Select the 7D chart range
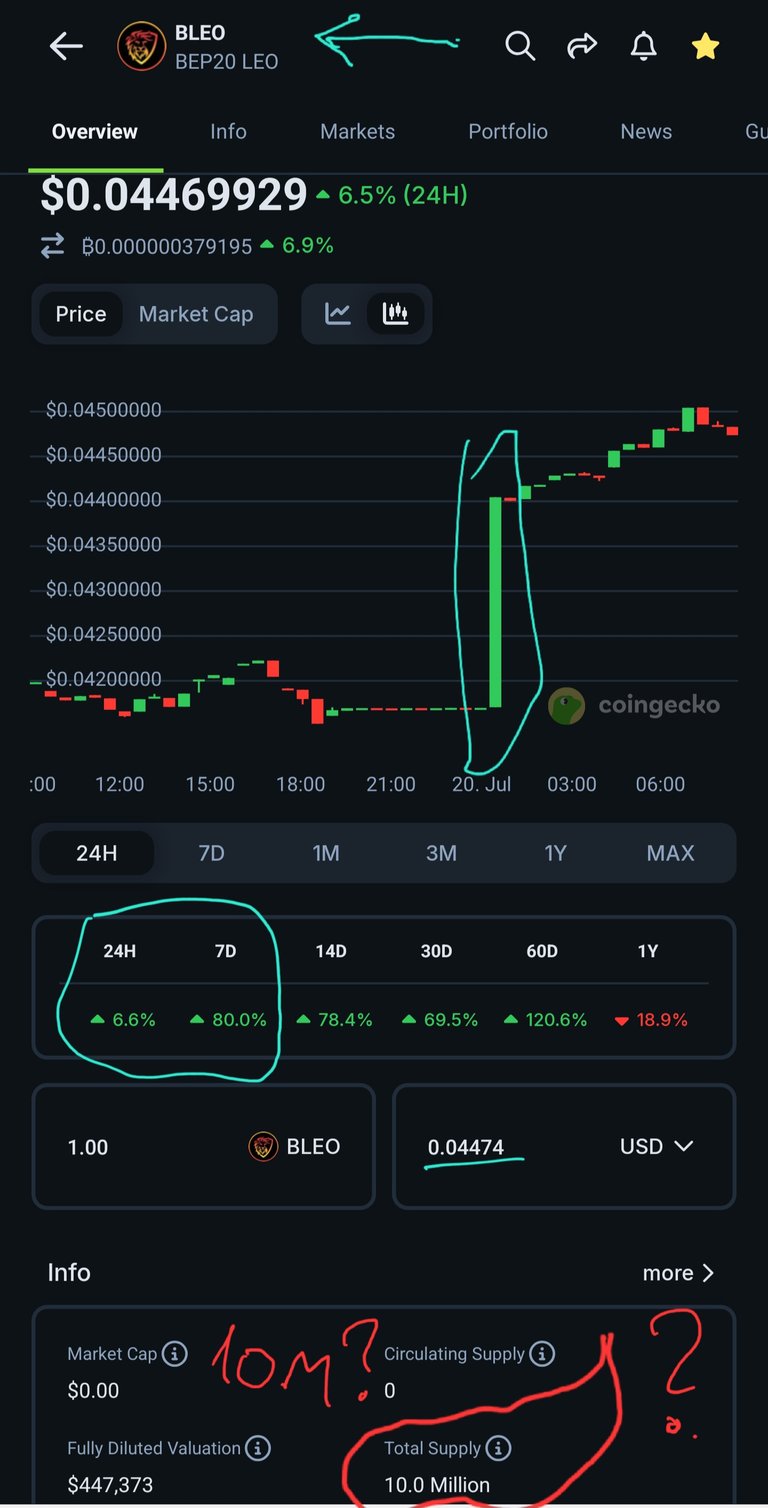 [211, 853]
